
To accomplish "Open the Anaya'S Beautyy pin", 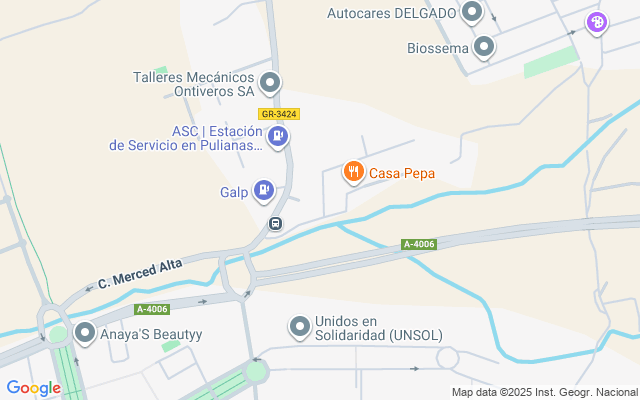I will point(85,333).
